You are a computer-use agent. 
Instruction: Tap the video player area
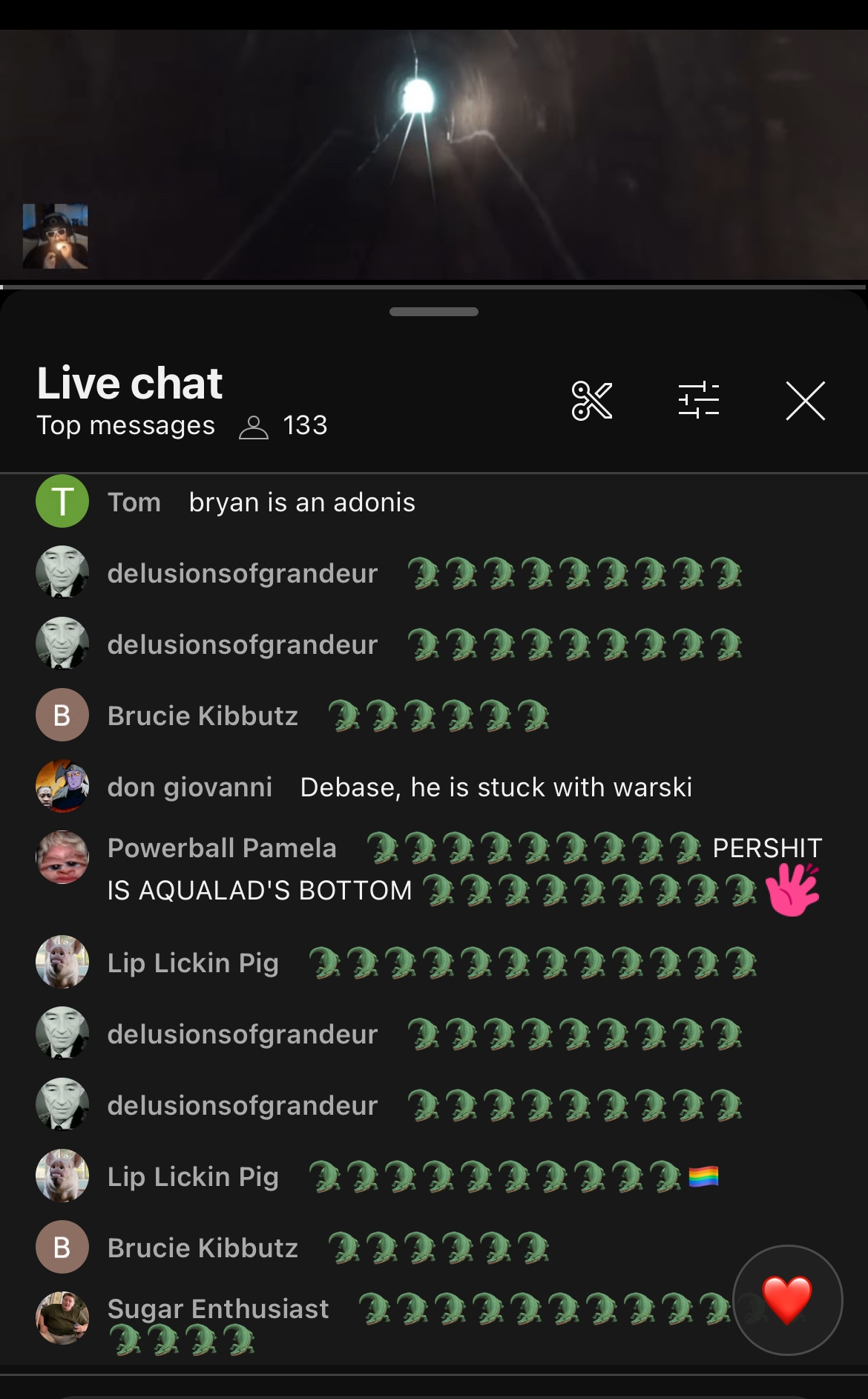pos(434,154)
